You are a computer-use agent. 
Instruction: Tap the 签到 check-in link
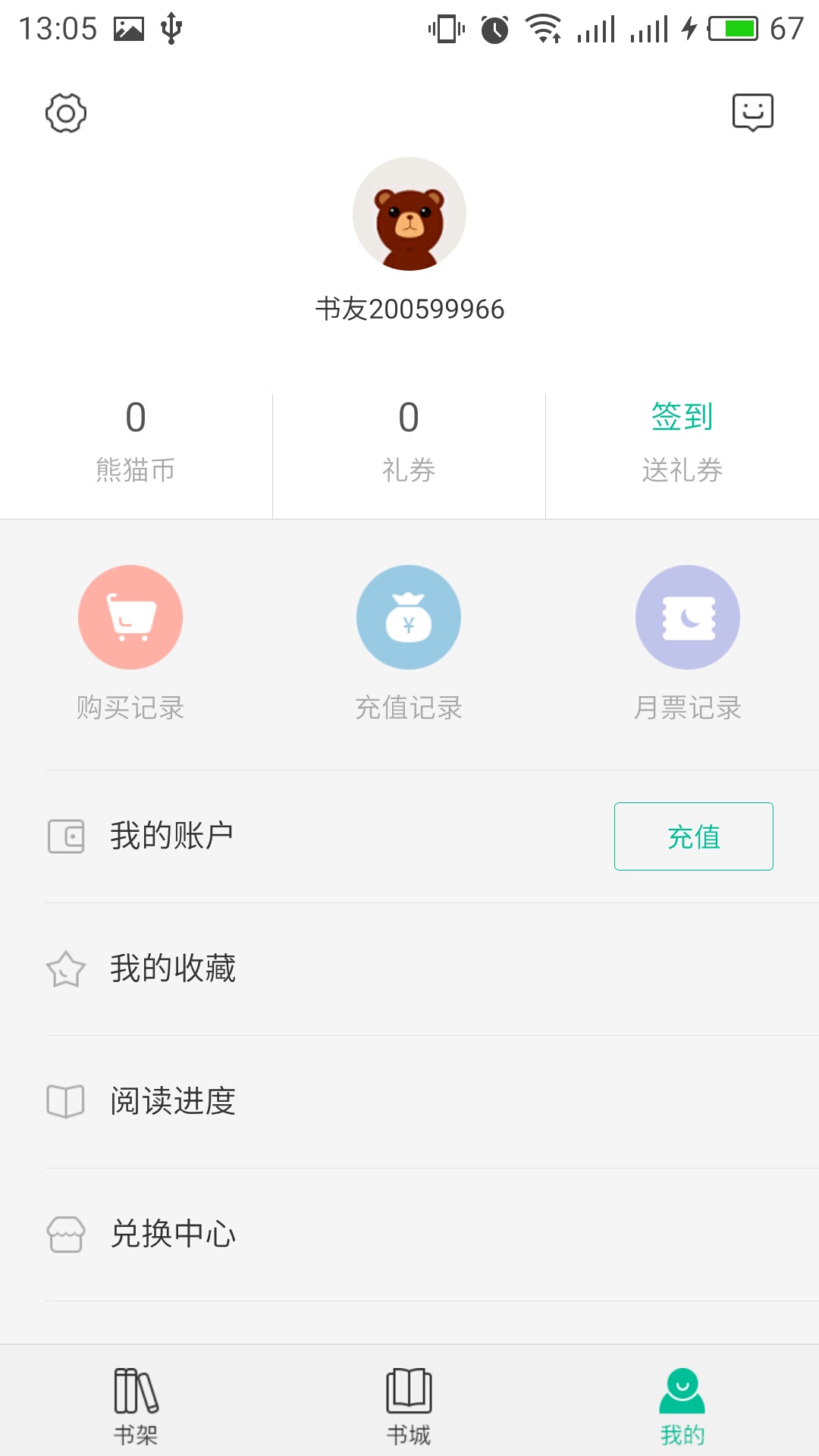coord(682,418)
